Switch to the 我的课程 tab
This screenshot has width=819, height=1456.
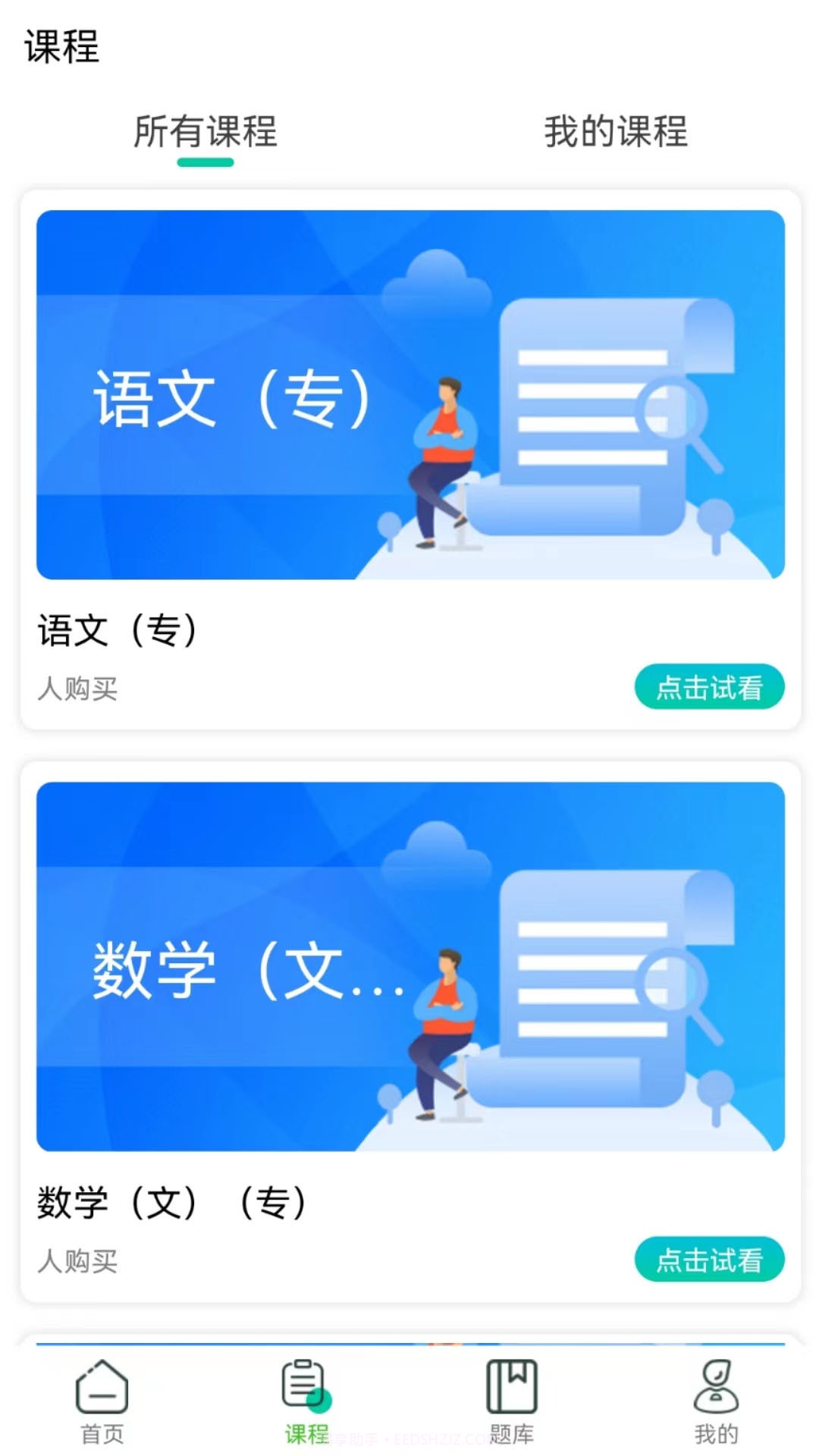615,132
